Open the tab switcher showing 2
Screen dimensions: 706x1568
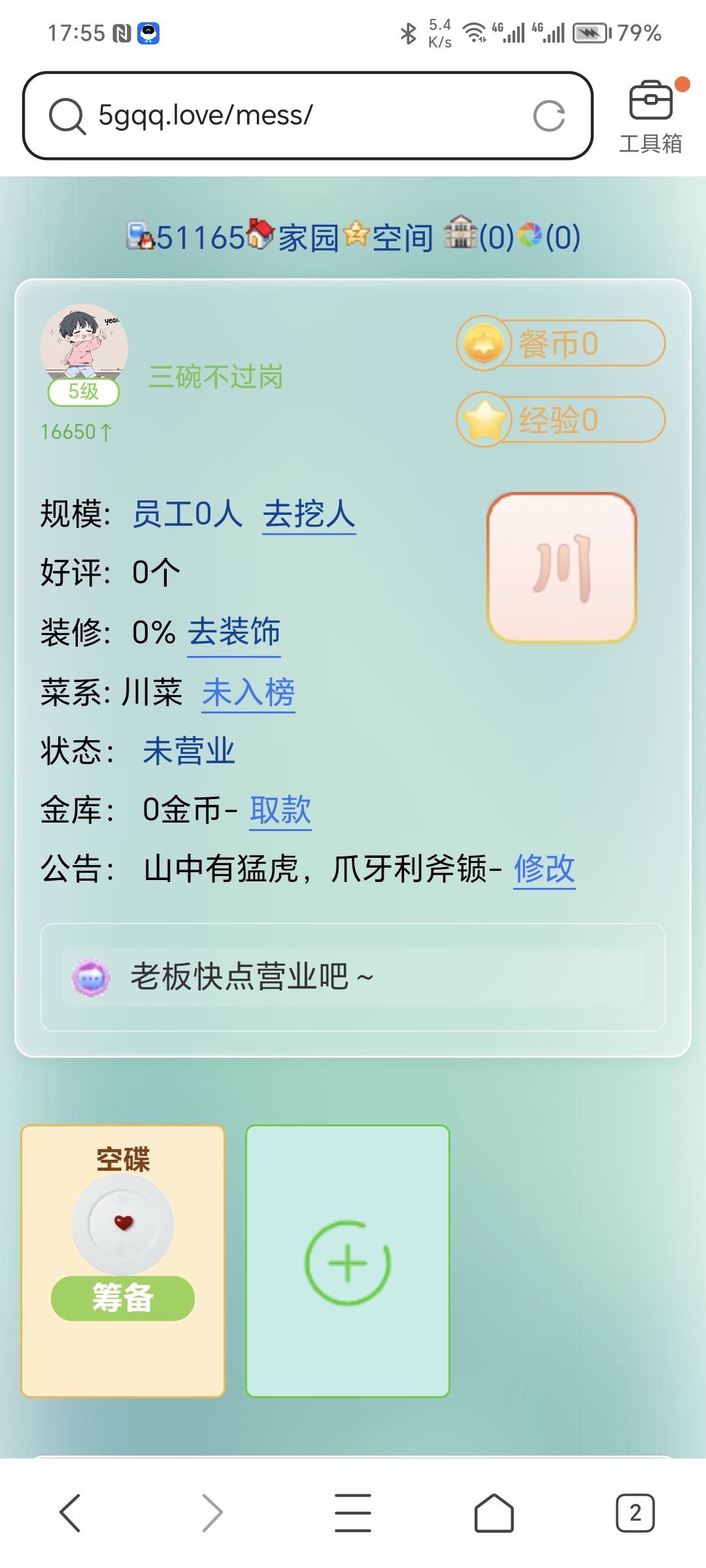[635, 1512]
